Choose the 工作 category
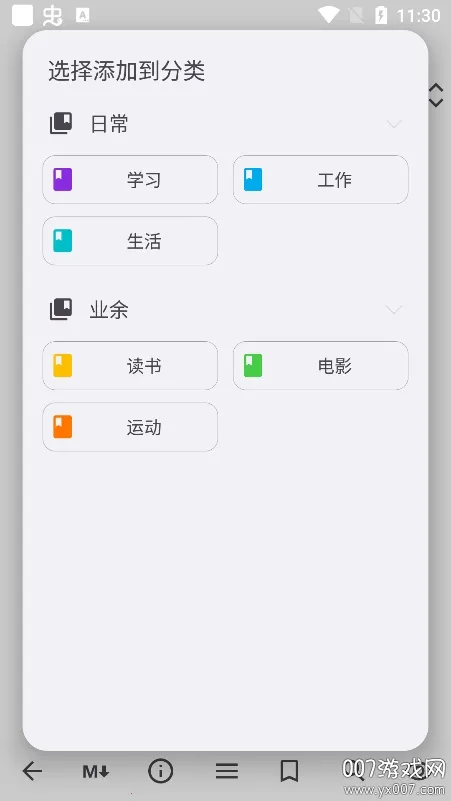This screenshot has height=801, width=451. [x=321, y=179]
